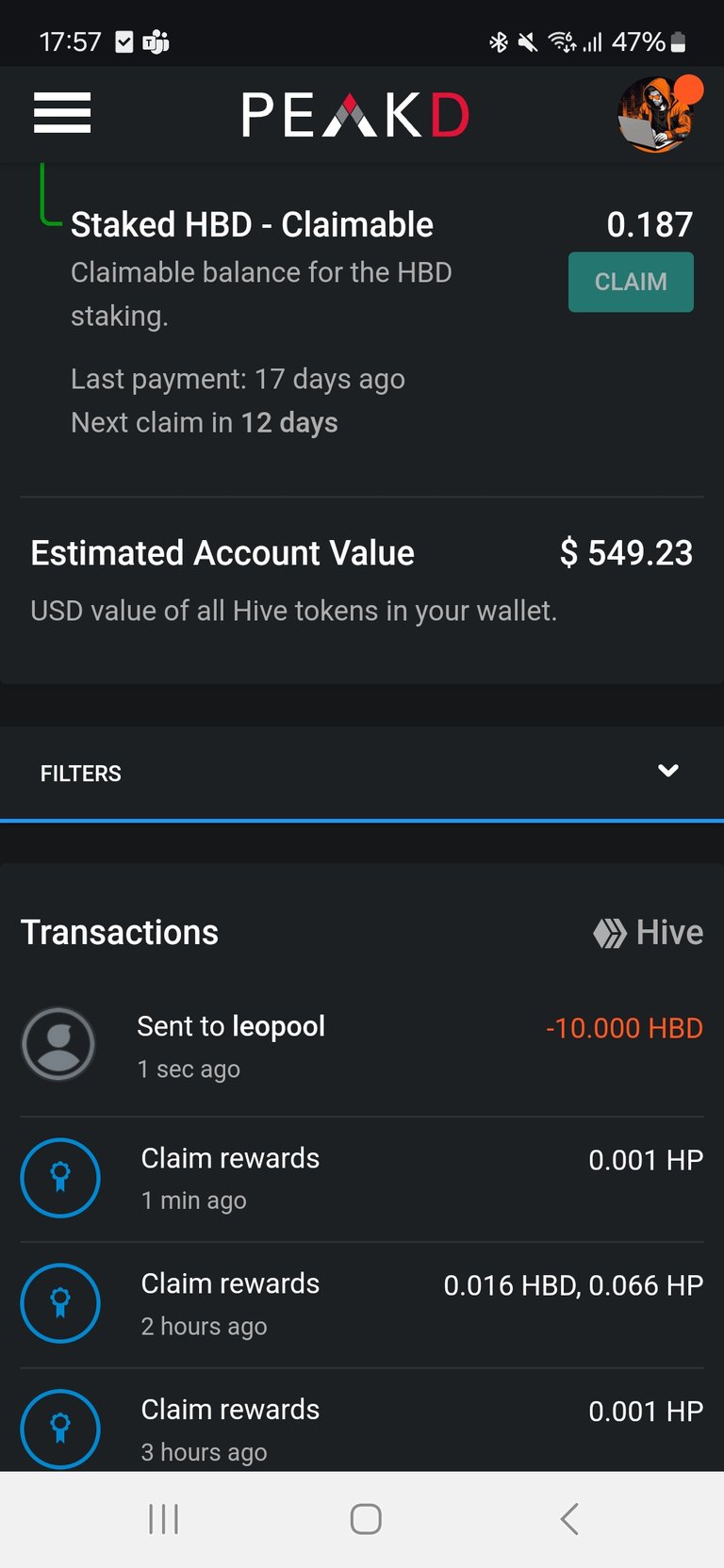
Task: Go to the home screen via system button
Action: coord(366,1519)
